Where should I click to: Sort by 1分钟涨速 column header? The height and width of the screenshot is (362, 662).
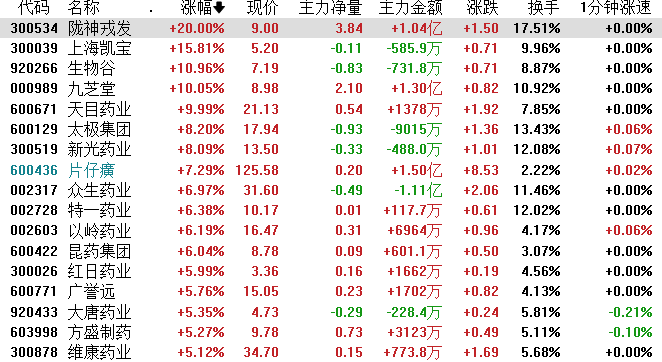pyautogui.click(x=616, y=8)
